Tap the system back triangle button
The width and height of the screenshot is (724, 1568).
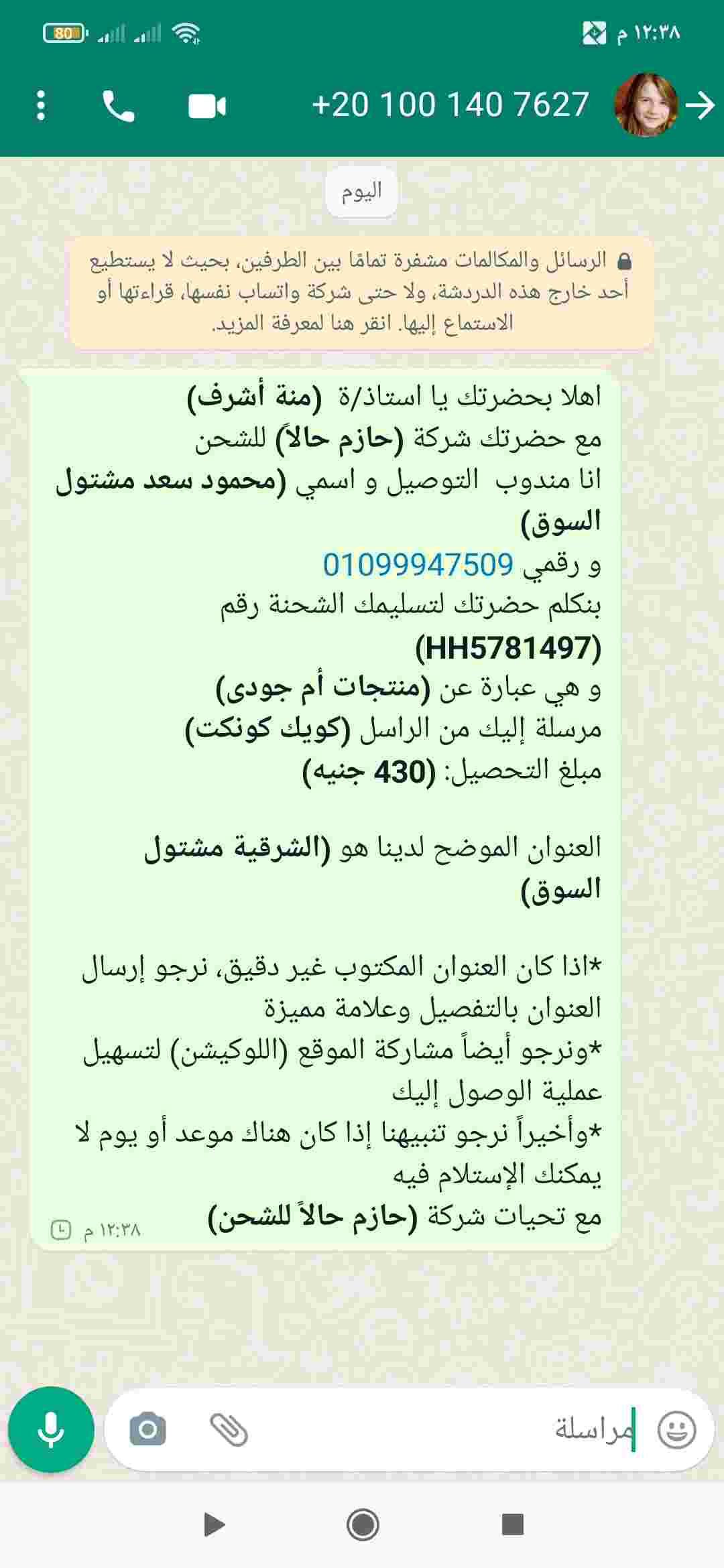point(214,1524)
